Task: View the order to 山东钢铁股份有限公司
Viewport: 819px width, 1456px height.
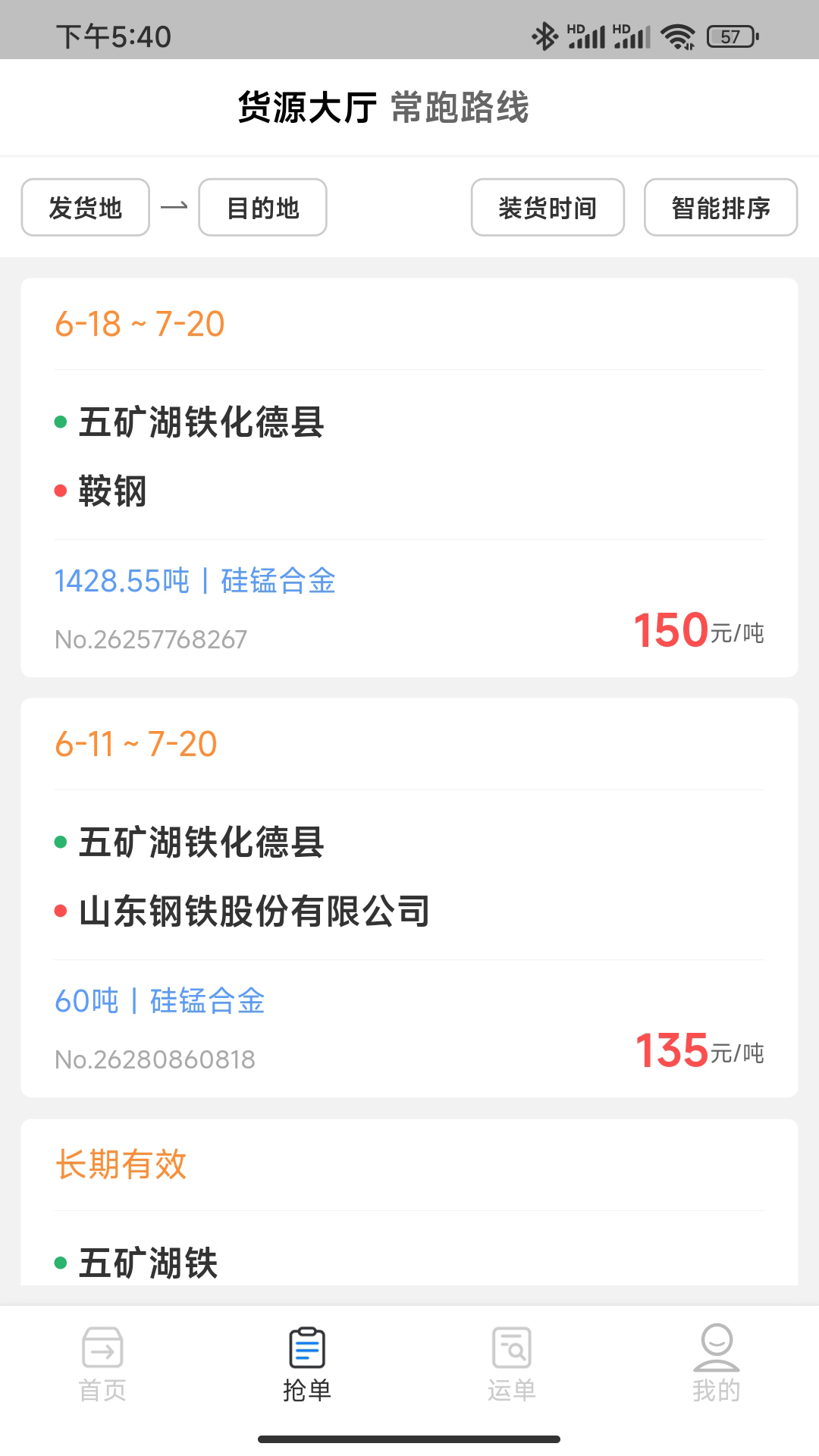Action: [409, 898]
